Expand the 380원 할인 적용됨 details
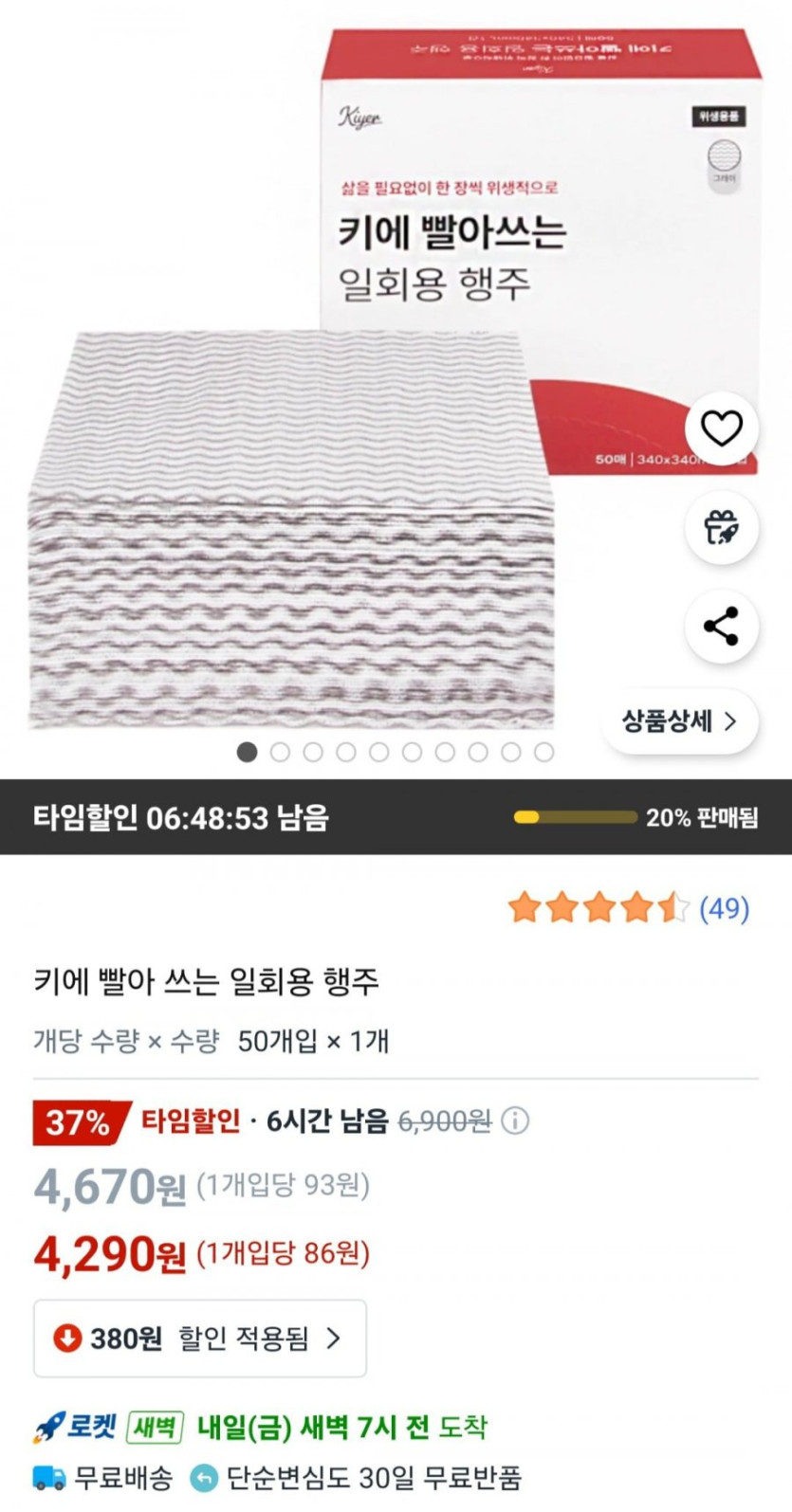Screen dimensions: 792x1512 [200, 1339]
